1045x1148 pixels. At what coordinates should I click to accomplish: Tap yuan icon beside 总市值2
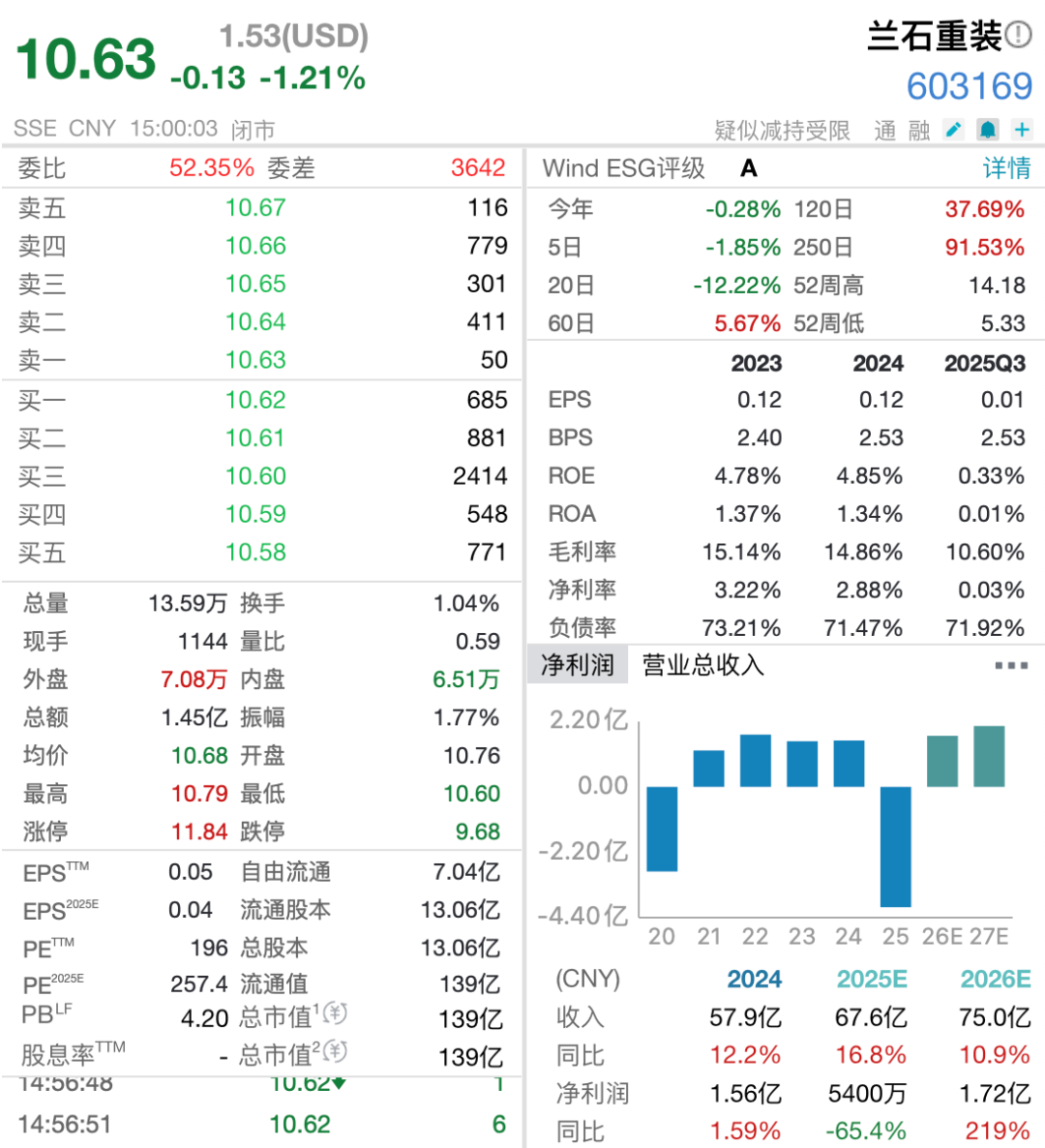coord(335,1051)
